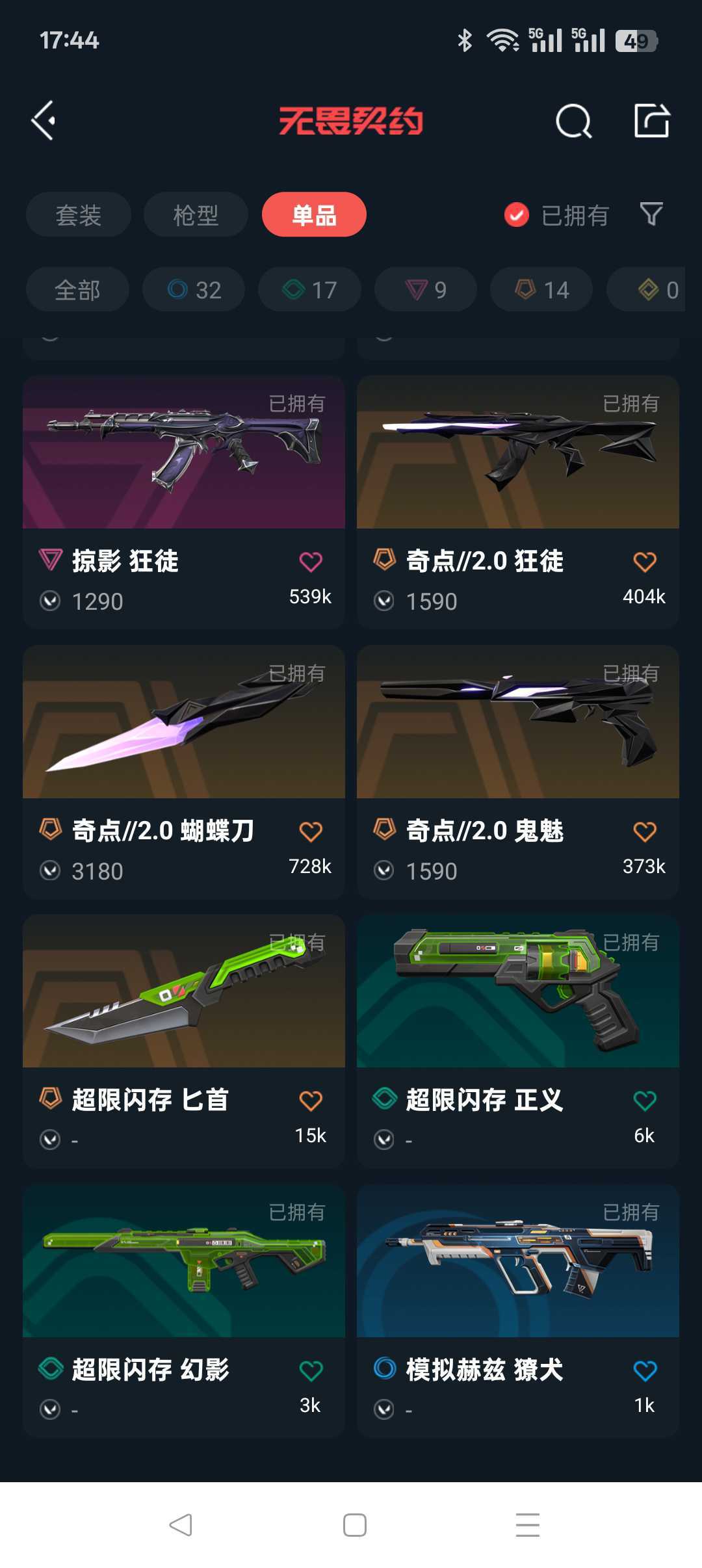
Task: Go back using the top-left arrow
Action: coord(44,121)
